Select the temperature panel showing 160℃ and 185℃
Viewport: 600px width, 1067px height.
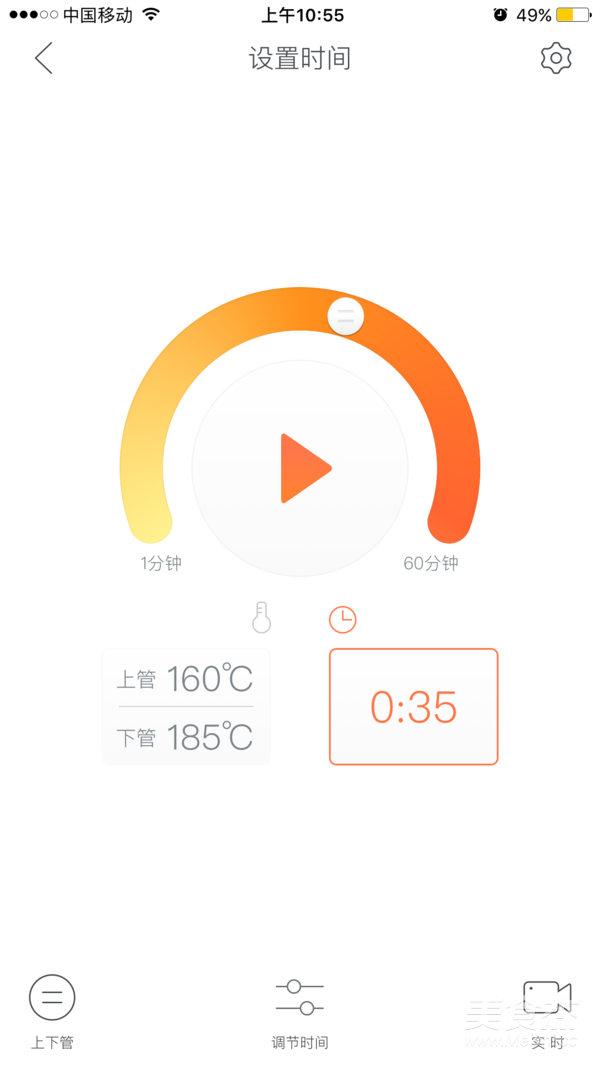click(x=186, y=707)
